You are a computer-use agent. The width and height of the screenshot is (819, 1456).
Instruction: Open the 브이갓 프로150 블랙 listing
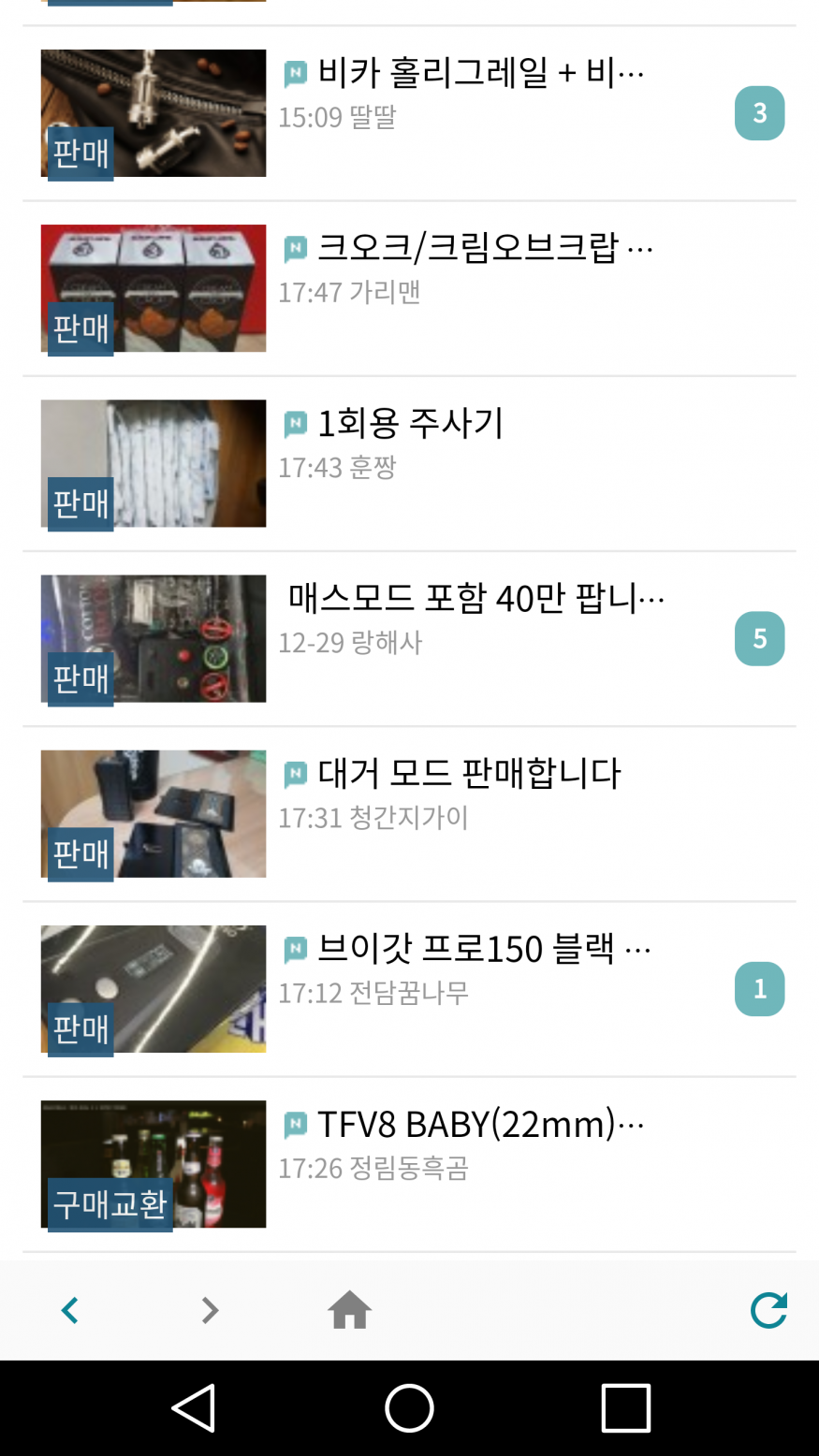[484, 949]
